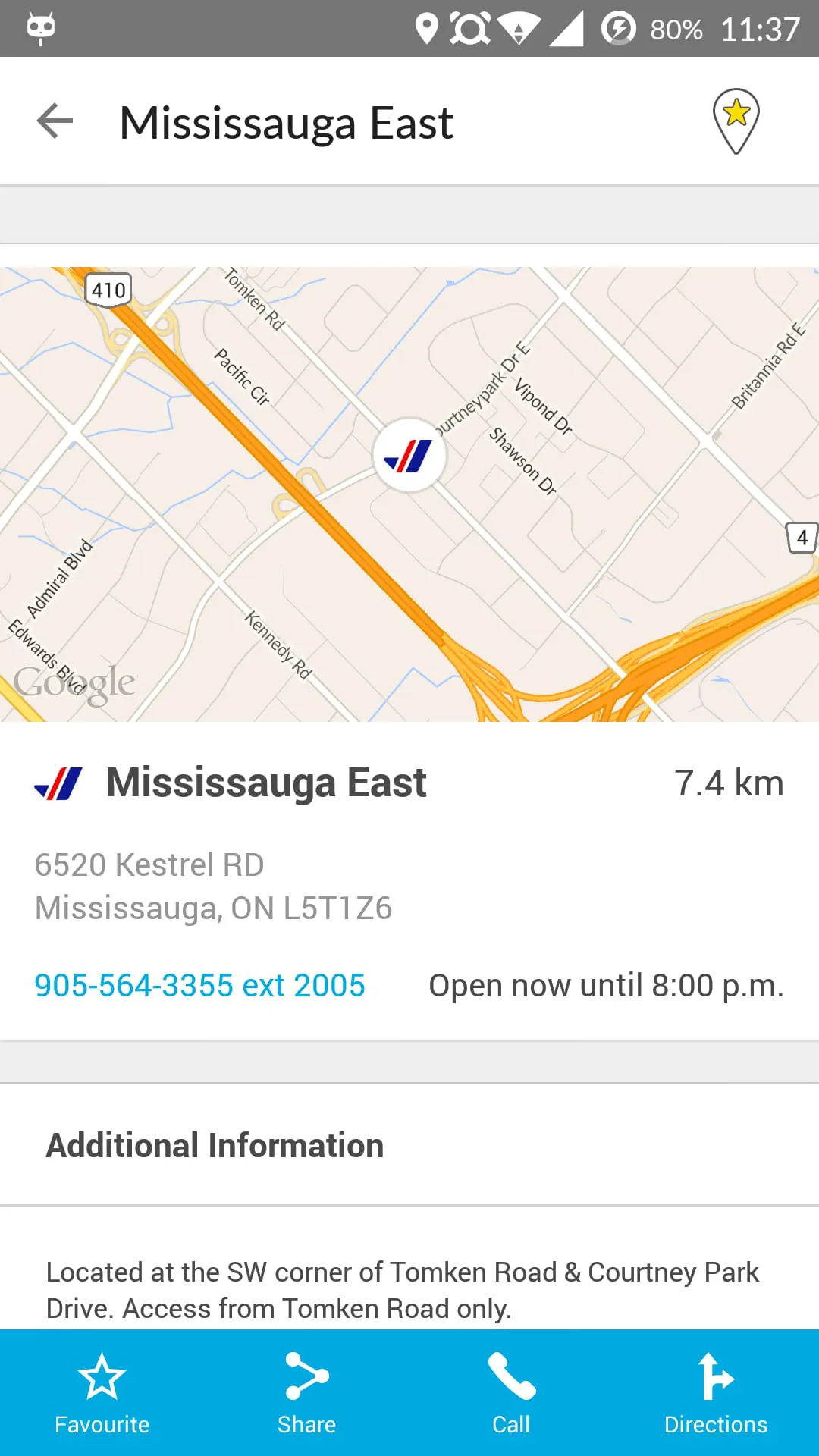Screen dimensions: 819x1456
Task: Tap the battery indicator in the status bar
Action: (618, 29)
